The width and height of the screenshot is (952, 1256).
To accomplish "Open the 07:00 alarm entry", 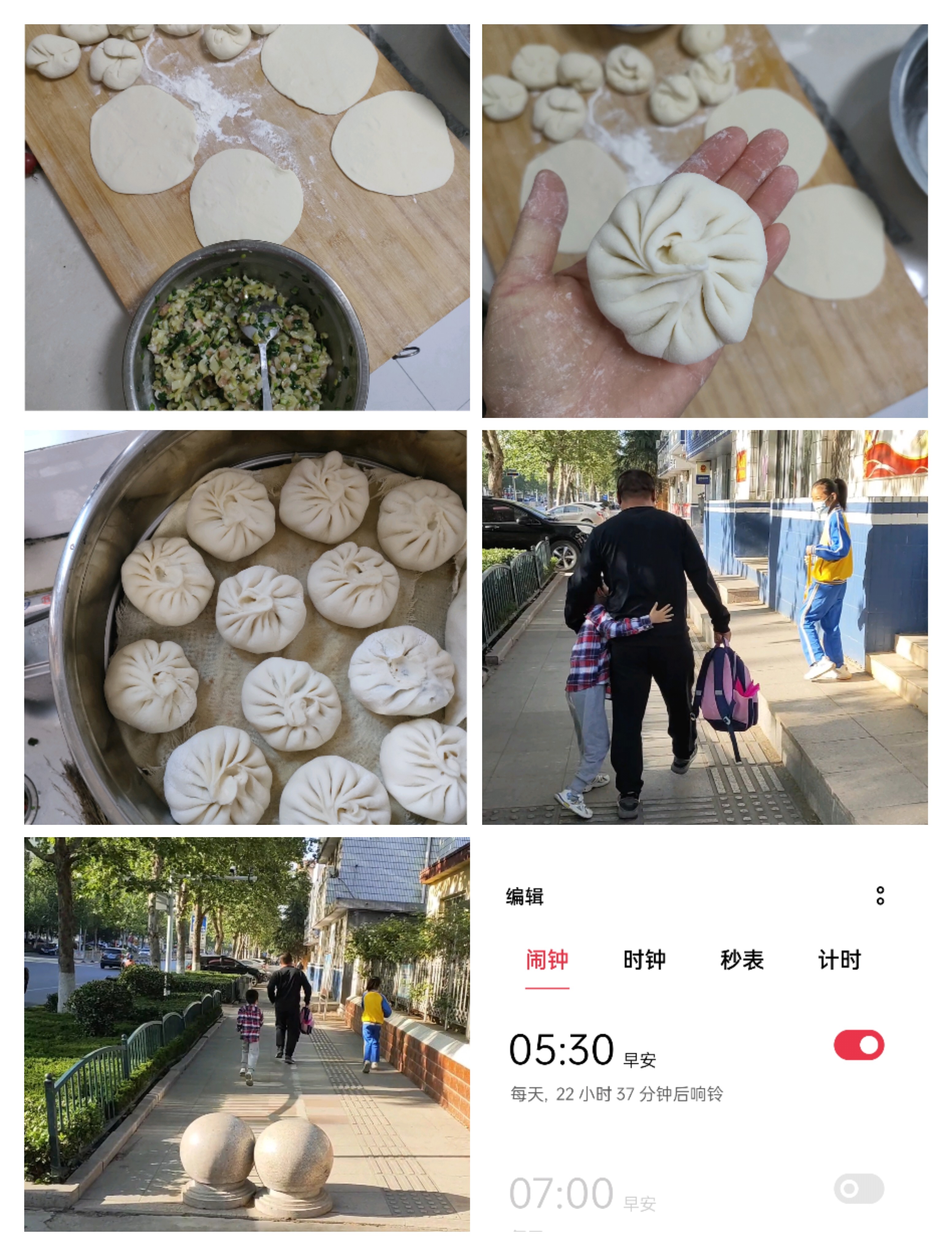I will pyautogui.click(x=562, y=1193).
